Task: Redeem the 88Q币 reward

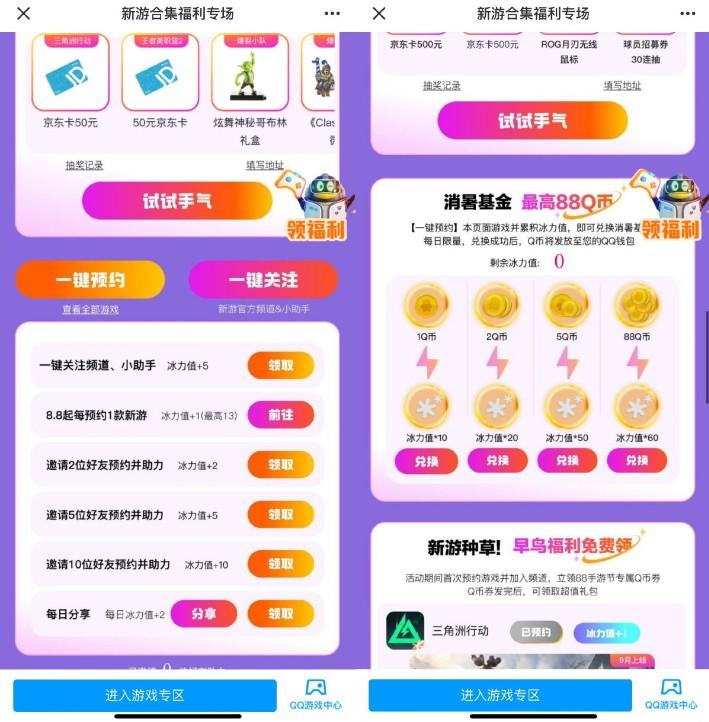Action: (637, 461)
